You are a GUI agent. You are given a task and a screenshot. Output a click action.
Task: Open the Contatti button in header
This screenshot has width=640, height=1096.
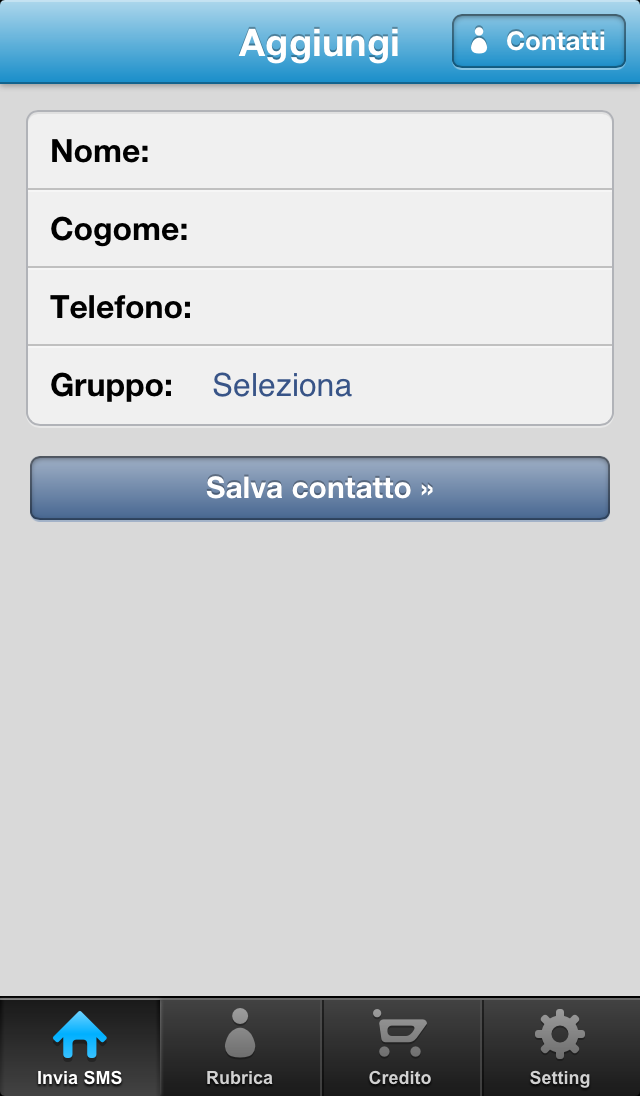539,41
